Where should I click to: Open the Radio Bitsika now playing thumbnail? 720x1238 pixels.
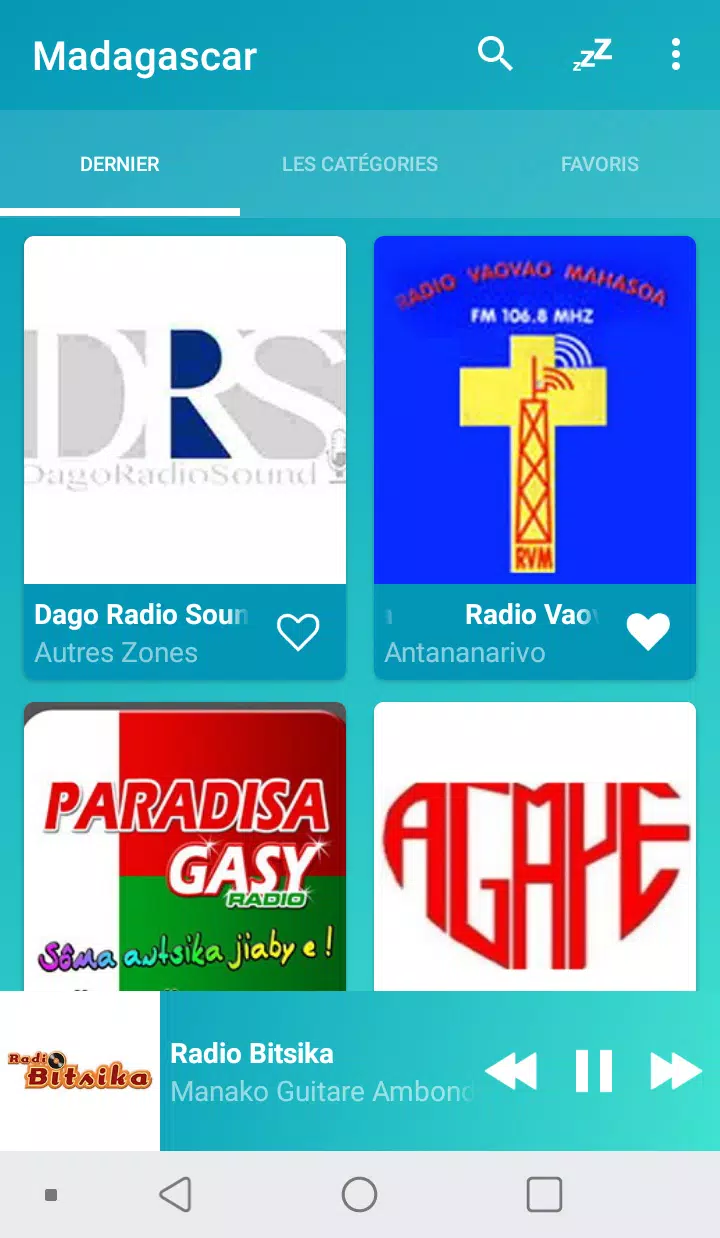(x=80, y=1071)
